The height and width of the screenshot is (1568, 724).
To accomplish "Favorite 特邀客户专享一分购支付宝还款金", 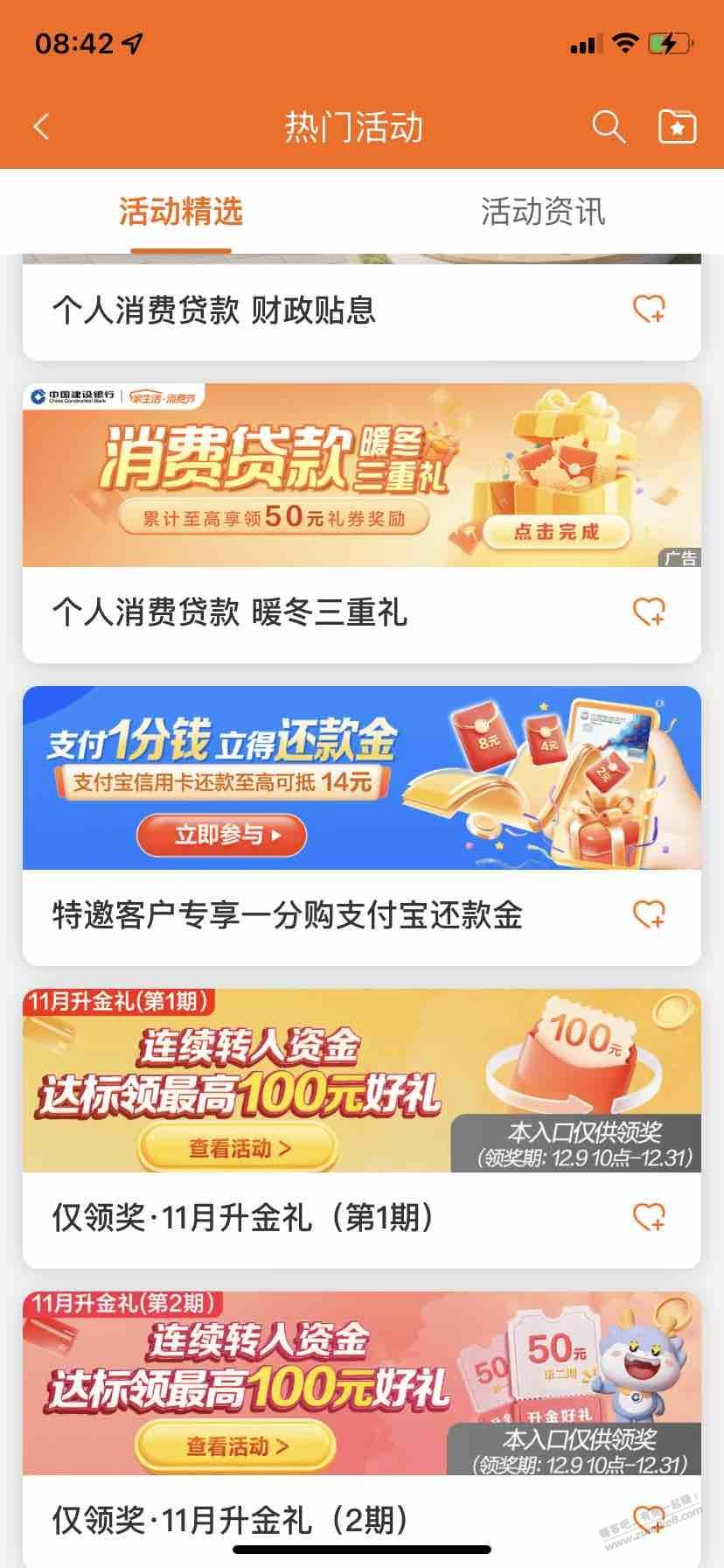I will [649, 914].
